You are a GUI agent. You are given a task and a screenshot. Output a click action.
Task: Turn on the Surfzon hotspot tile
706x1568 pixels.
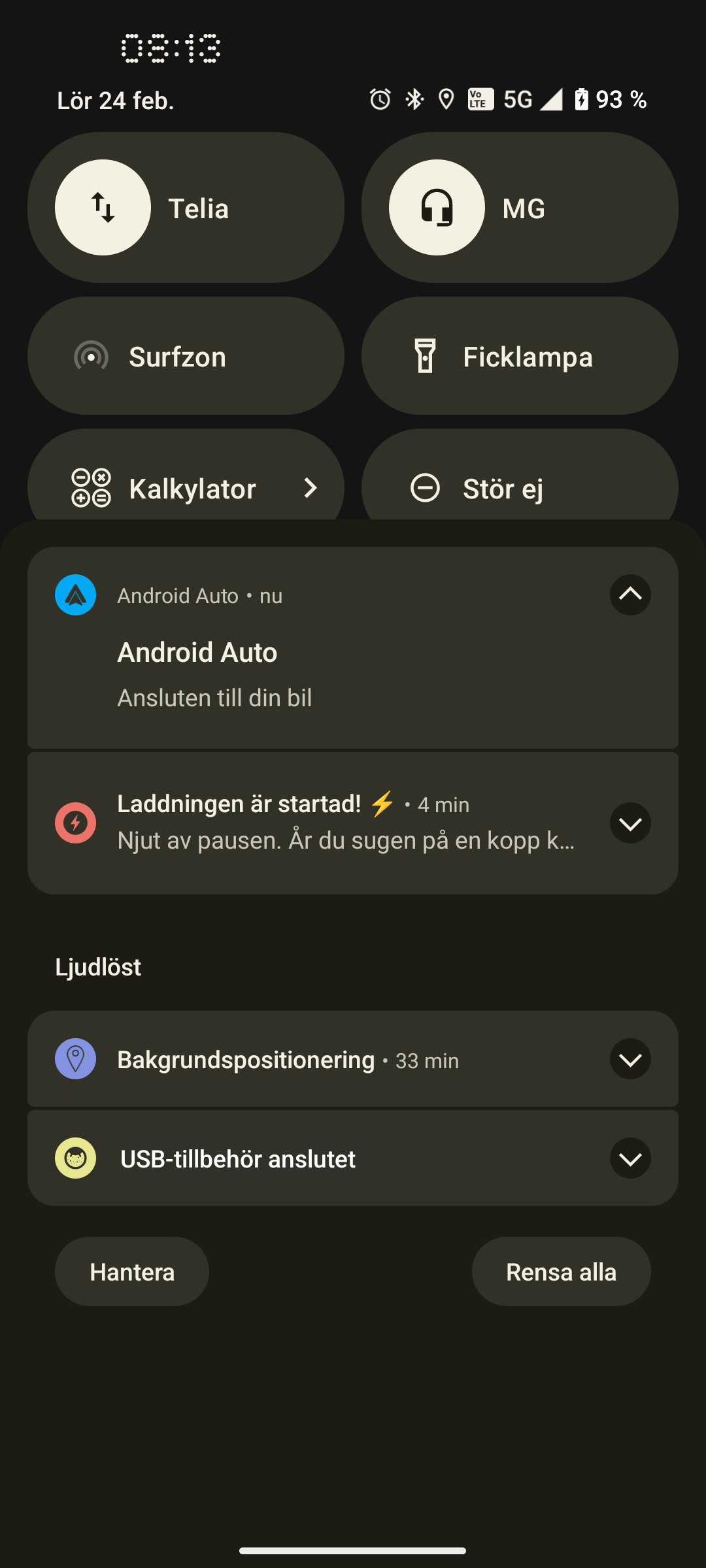point(186,356)
